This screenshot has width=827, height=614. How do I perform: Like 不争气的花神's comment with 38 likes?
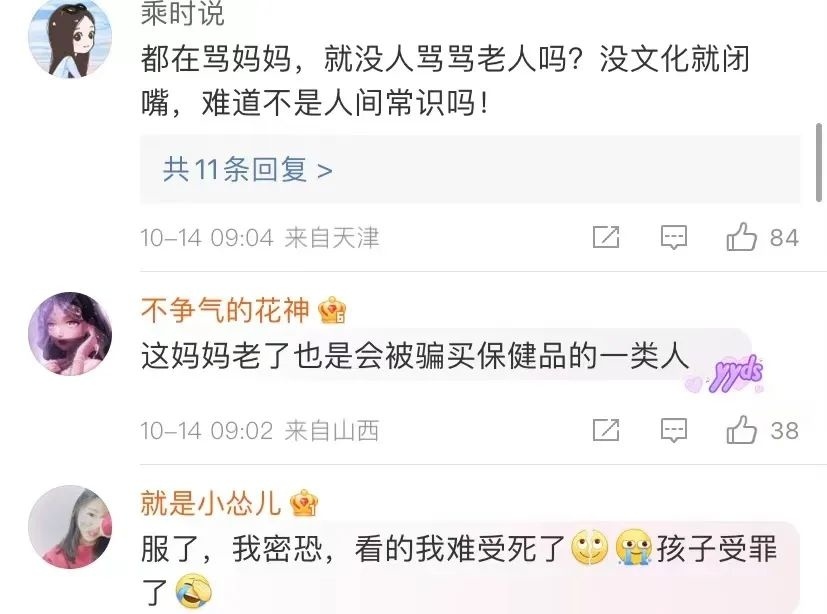[742, 430]
